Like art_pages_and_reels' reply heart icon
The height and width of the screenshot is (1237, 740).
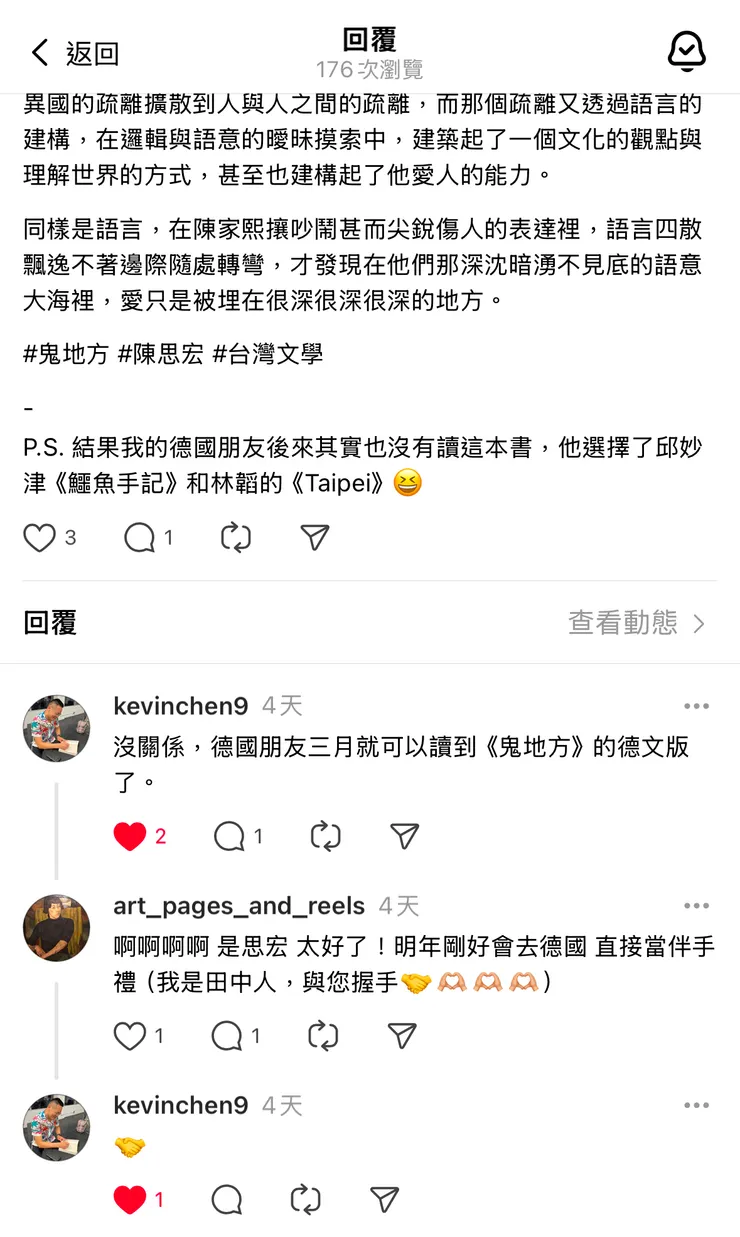[x=131, y=1037]
